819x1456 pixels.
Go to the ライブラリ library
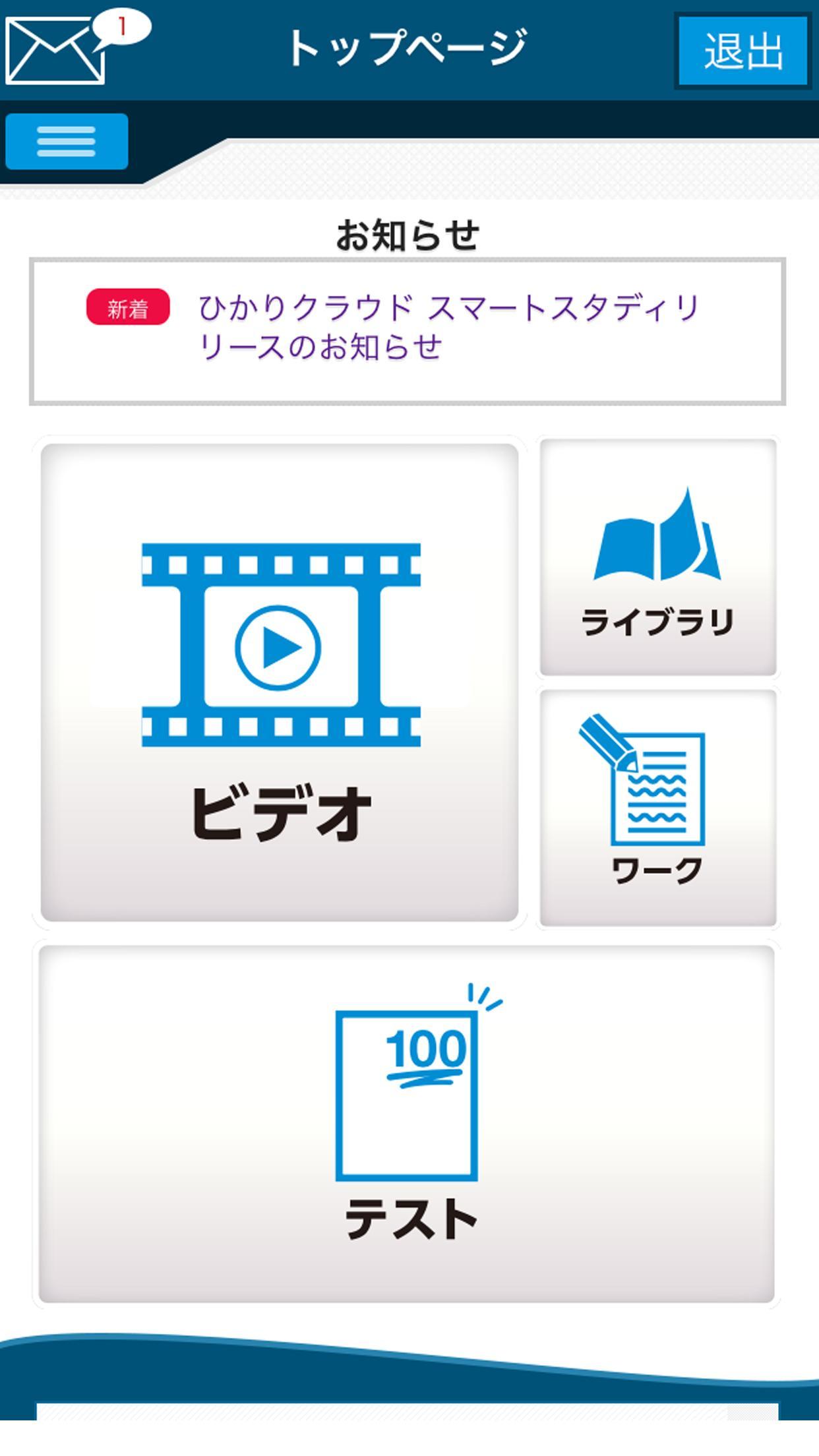coord(657,558)
